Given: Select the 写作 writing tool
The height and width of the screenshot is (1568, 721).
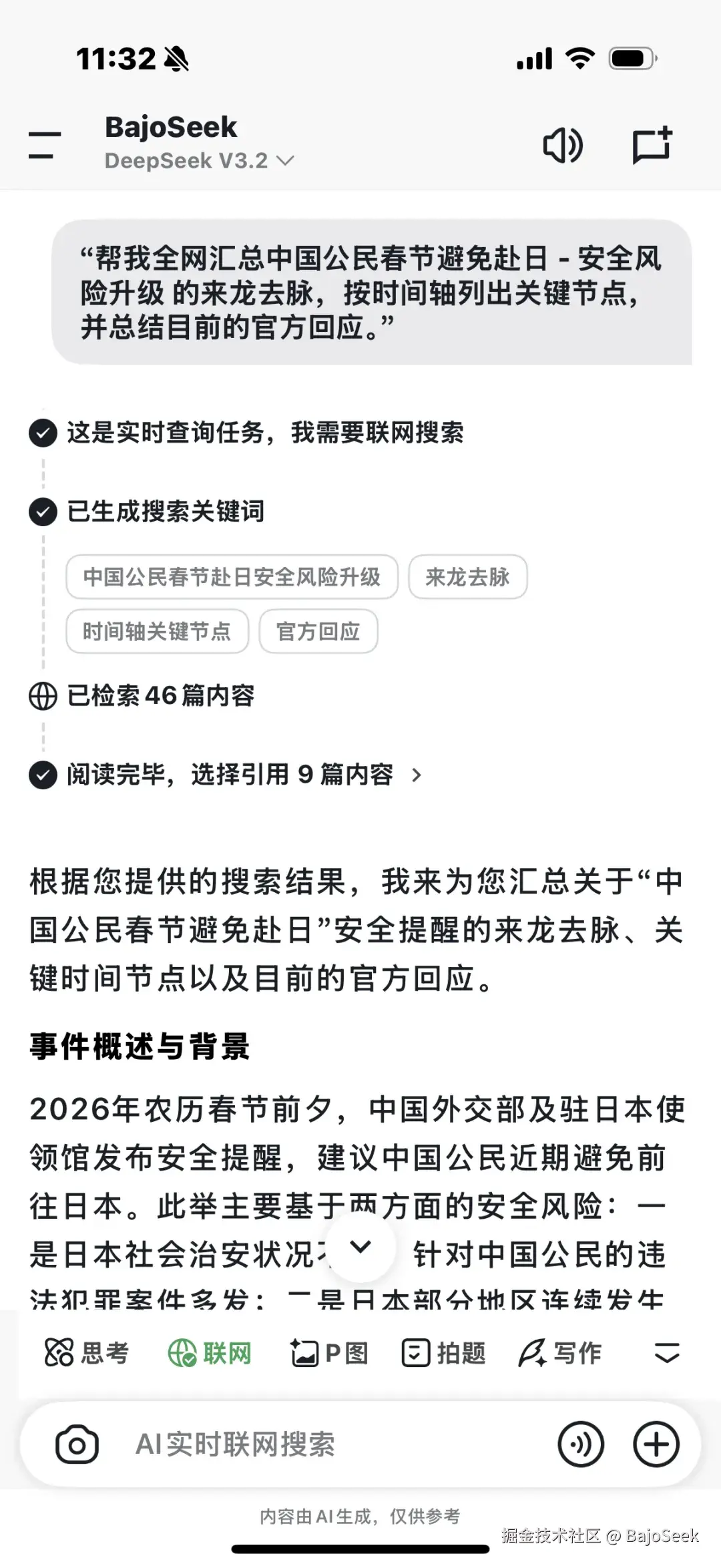Looking at the screenshot, I should 560,1353.
